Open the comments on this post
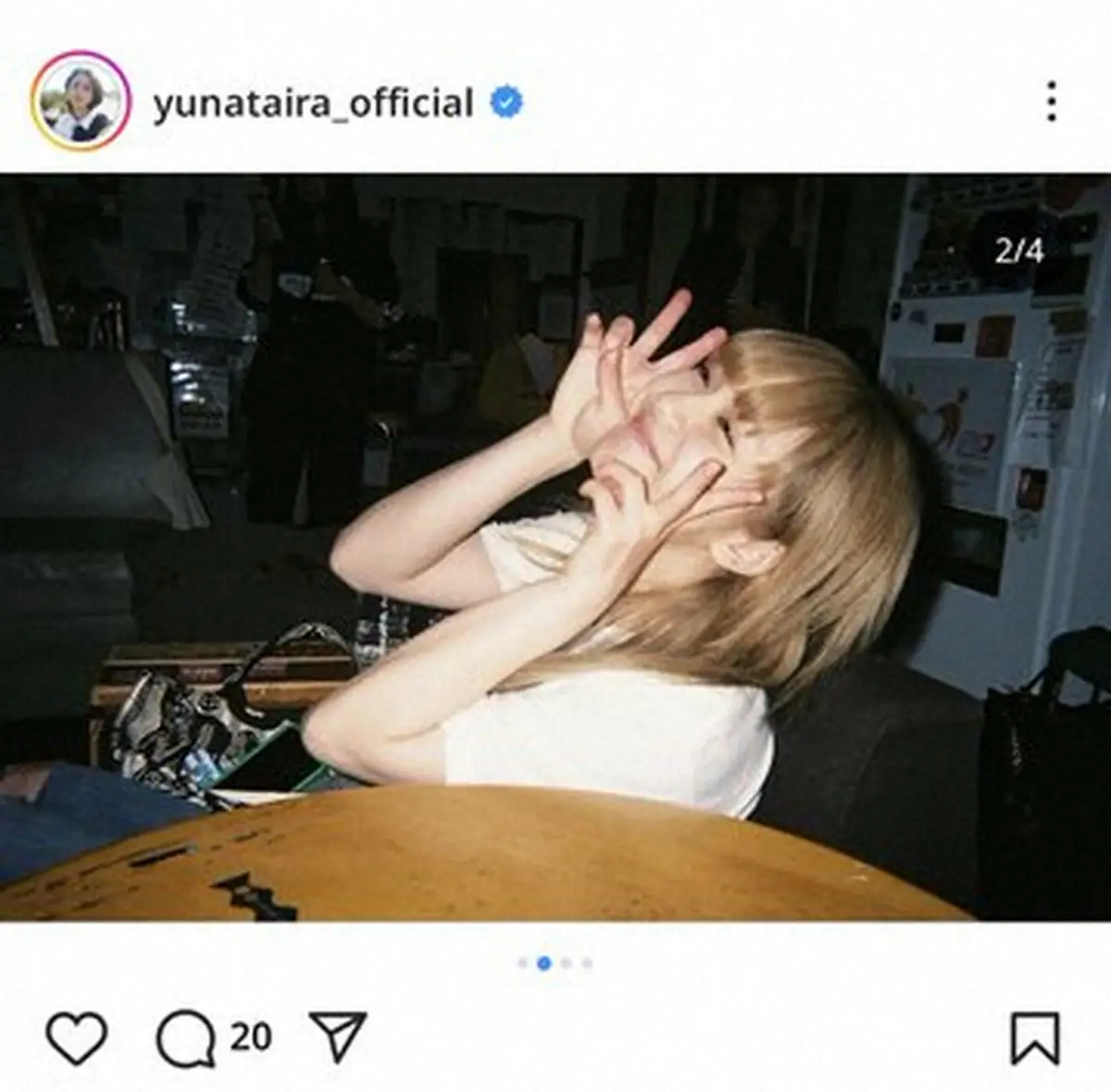Screen dimensions: 1111x1092 (186, 1037)
